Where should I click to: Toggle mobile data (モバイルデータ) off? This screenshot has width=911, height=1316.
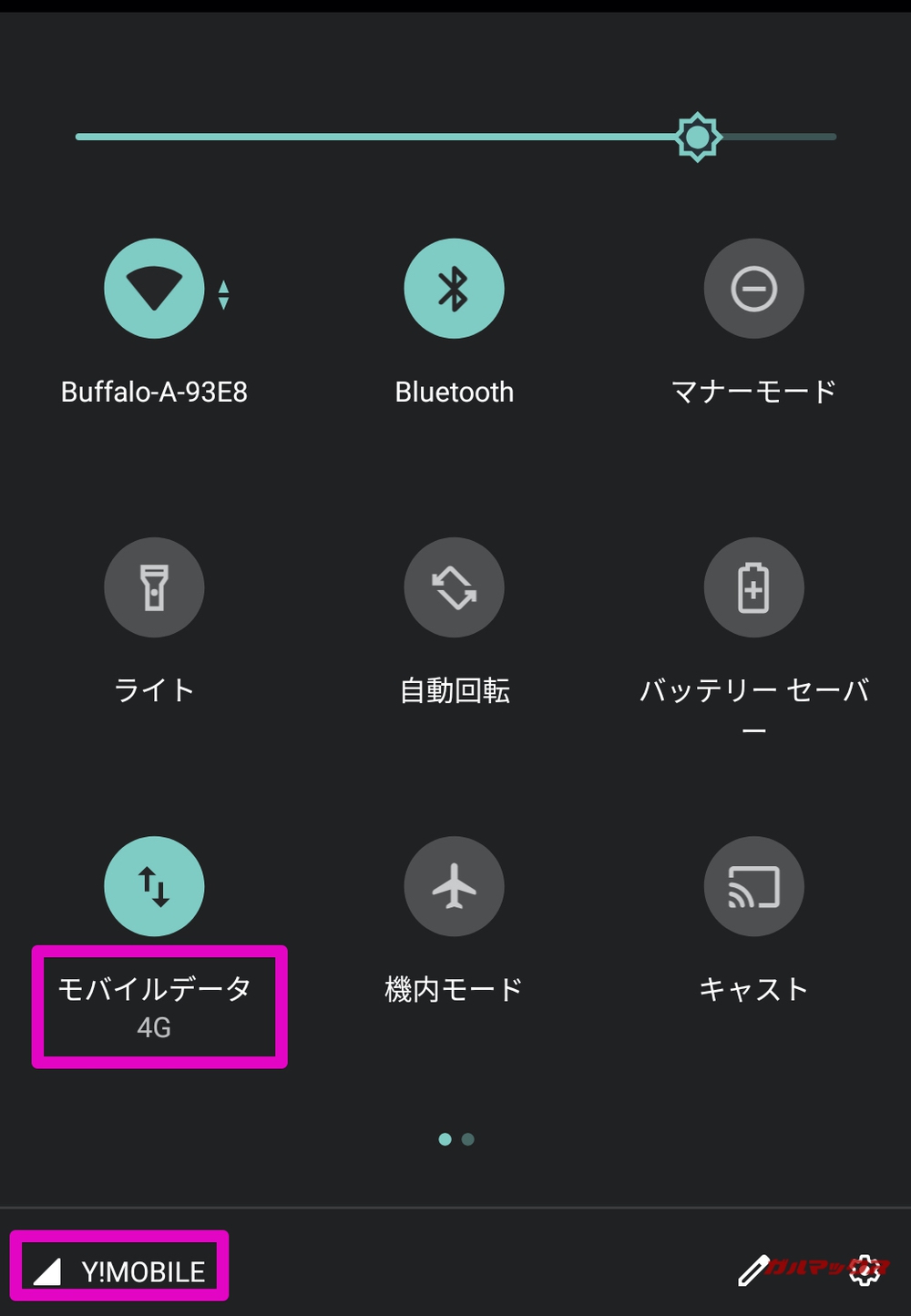coord(154,886)
